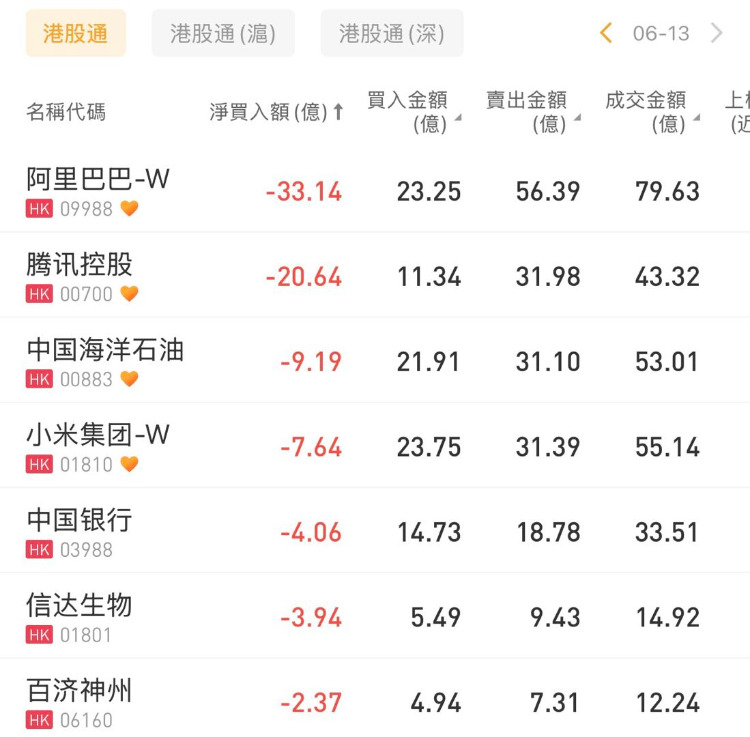Sort by 成交金額 column
Image resolution: width=750 pixels, height=737 pixels.
tap(651, 112)
